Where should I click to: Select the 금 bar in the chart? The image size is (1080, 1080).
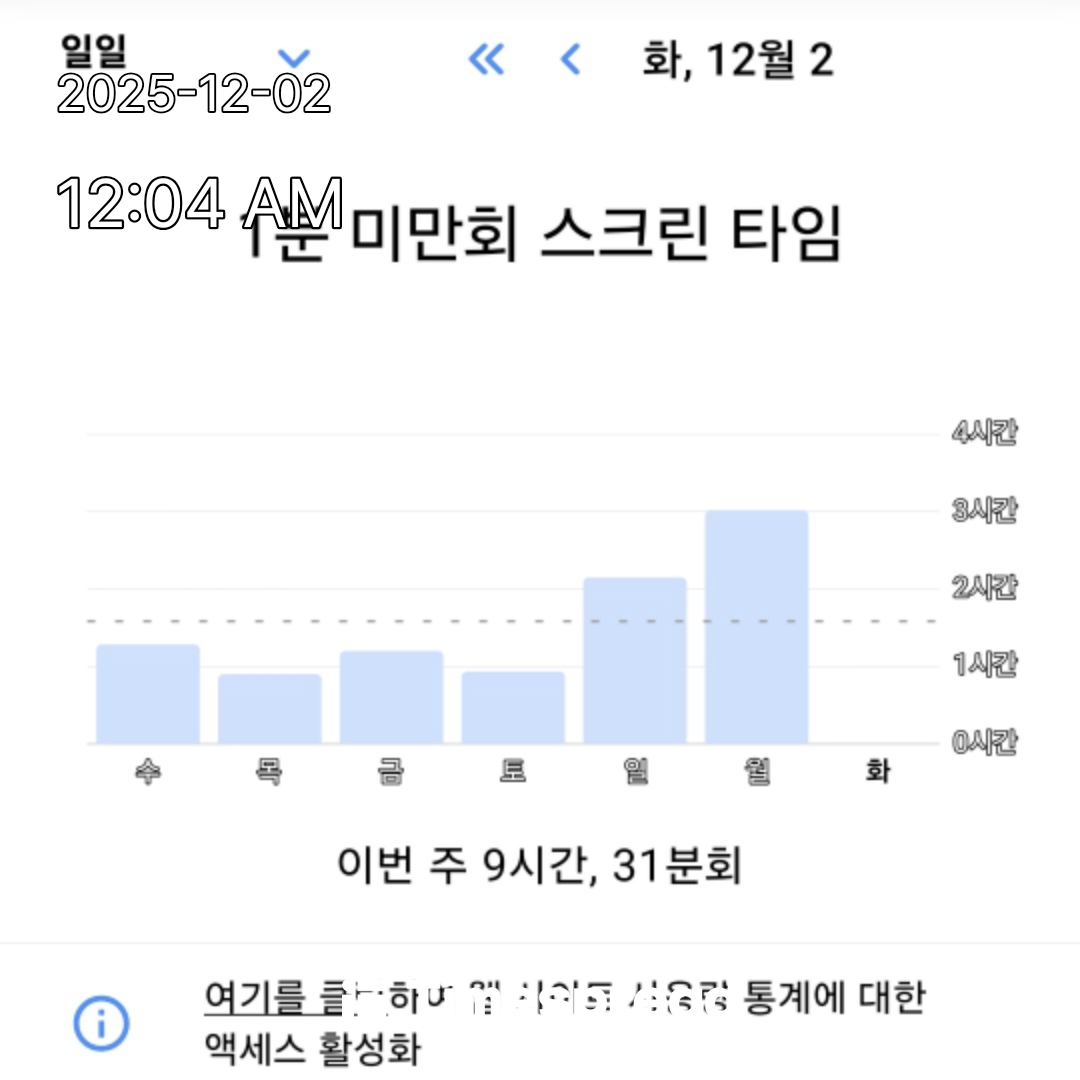point(391,697)
